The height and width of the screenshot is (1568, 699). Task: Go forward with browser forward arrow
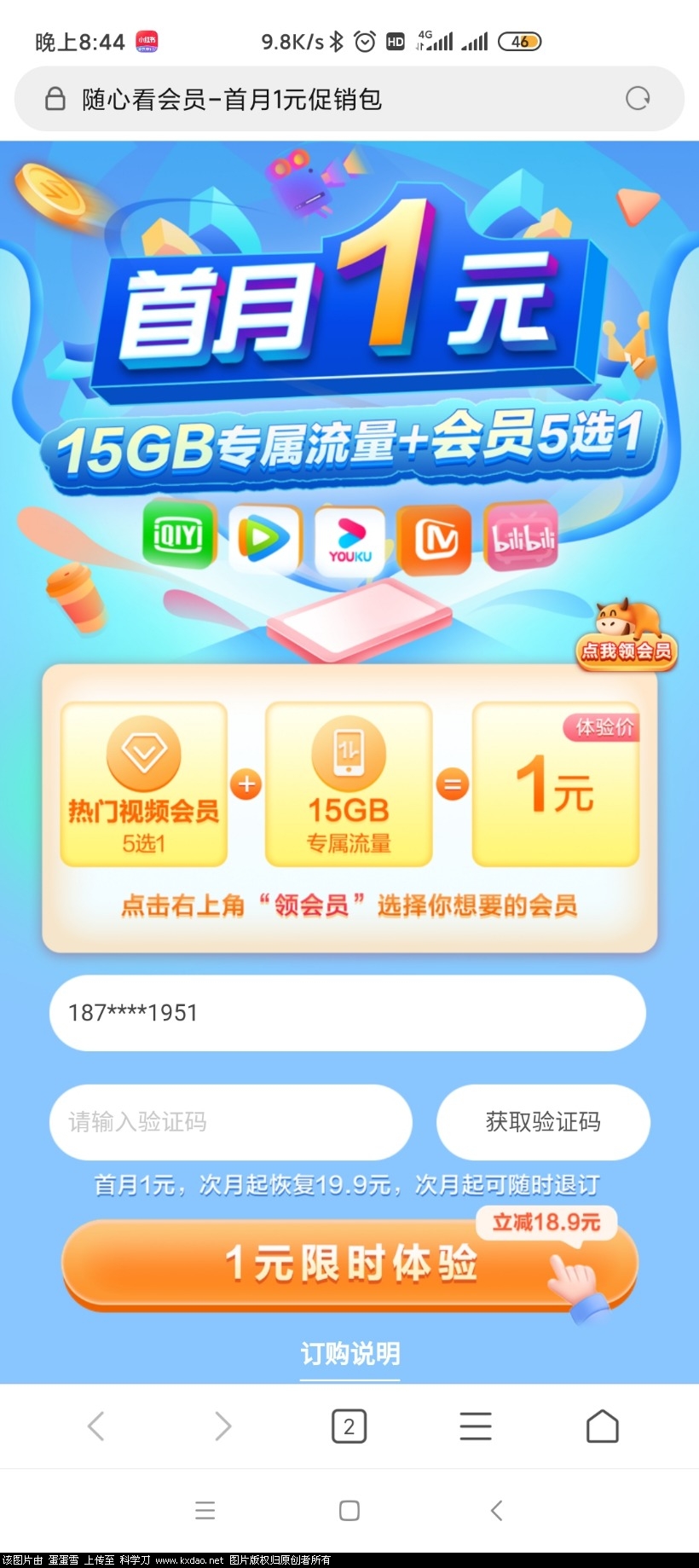(x=222, y=1426)
